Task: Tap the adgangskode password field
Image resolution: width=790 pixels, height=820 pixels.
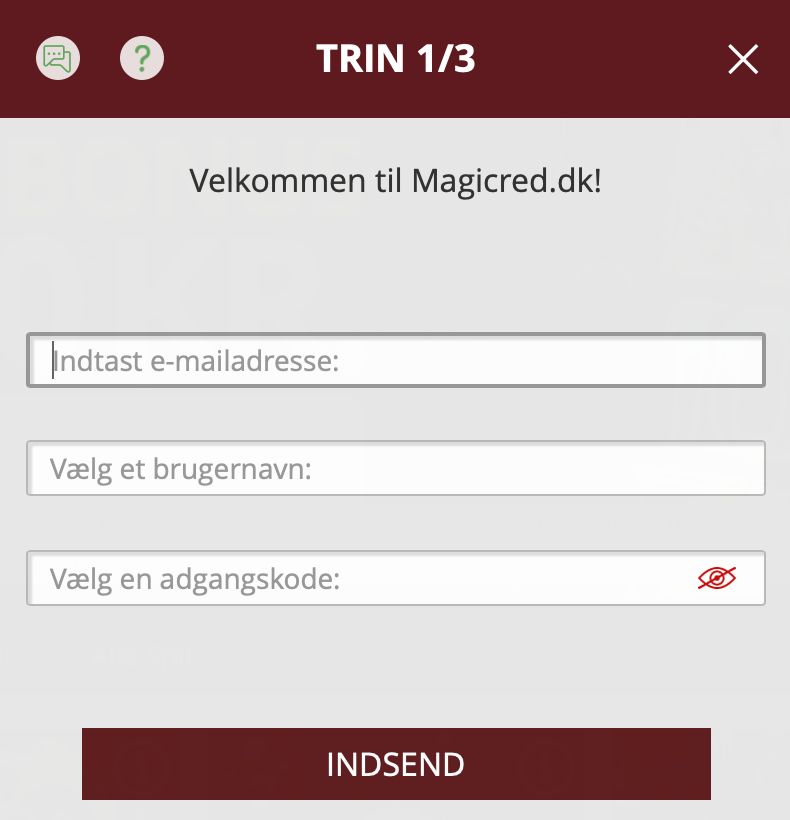Action: point(360,578)
